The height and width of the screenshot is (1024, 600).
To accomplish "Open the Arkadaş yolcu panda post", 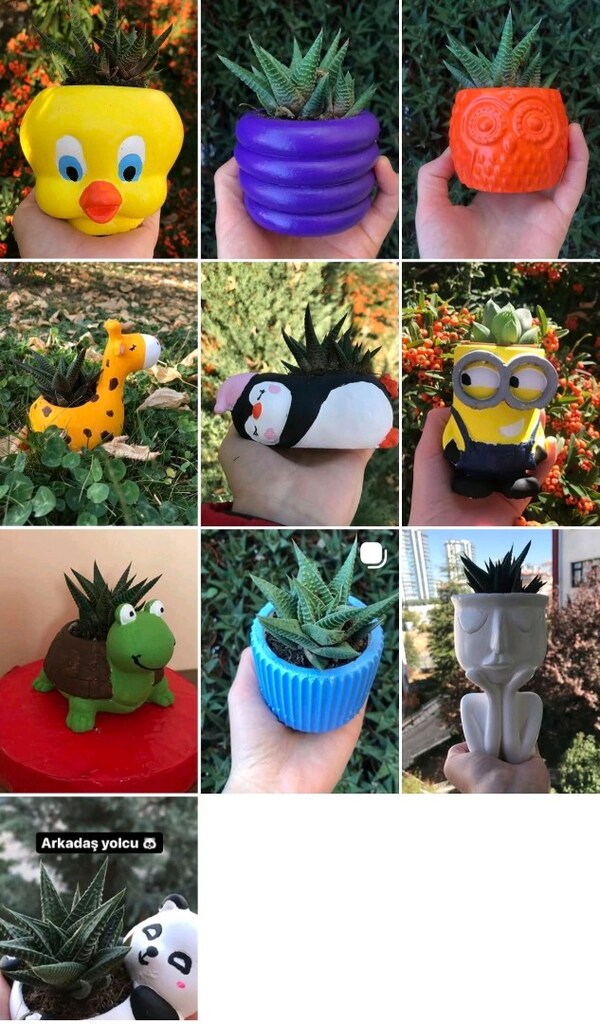I will 99,908.
